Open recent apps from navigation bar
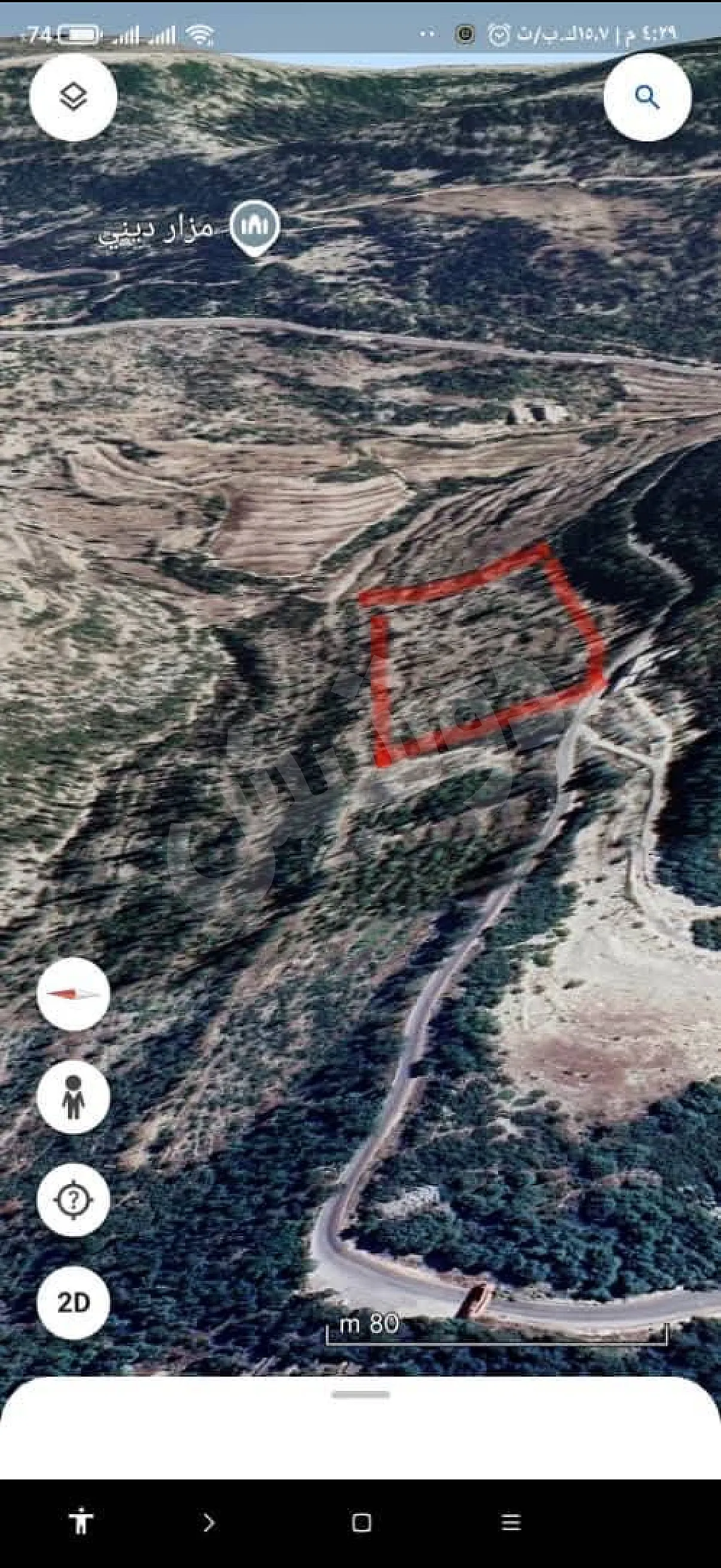The height and width of the screenshot is (1568, 721). (511, 1523)
